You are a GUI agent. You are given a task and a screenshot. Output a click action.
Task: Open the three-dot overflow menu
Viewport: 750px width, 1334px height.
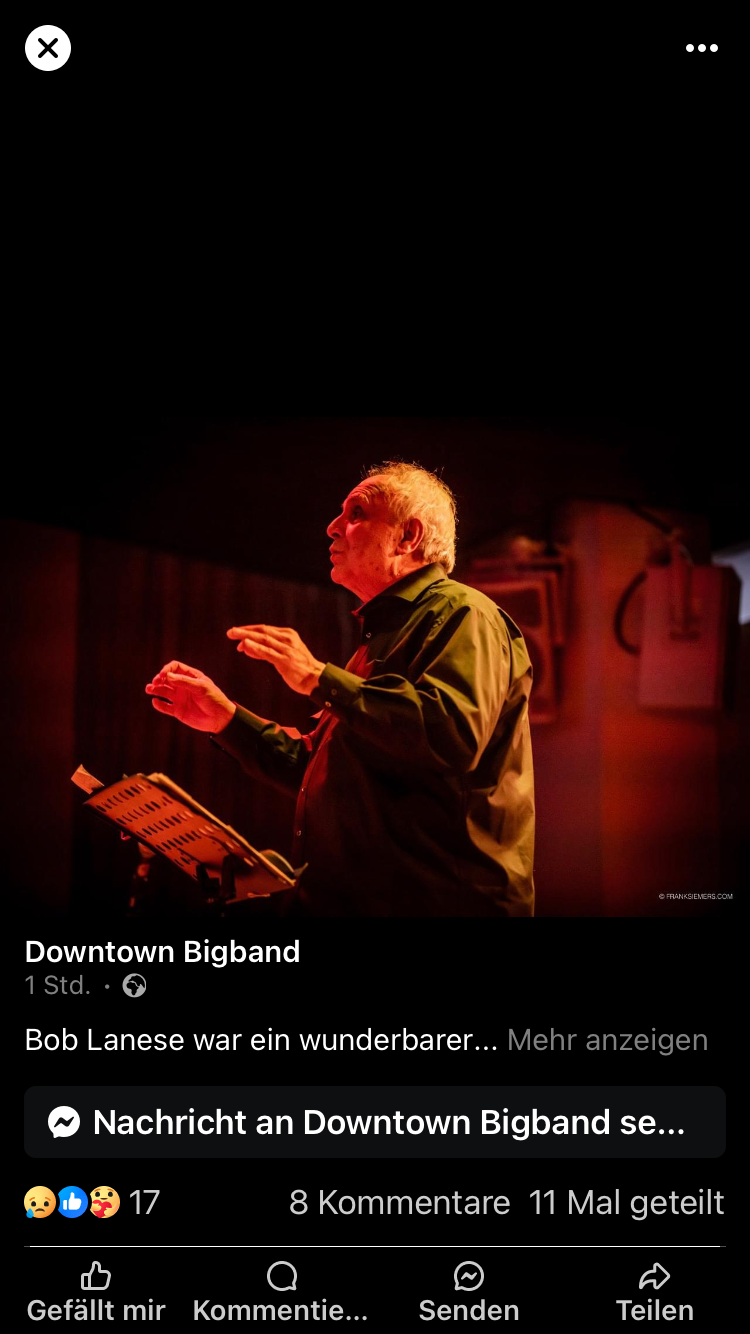click(x=701, y=48)
